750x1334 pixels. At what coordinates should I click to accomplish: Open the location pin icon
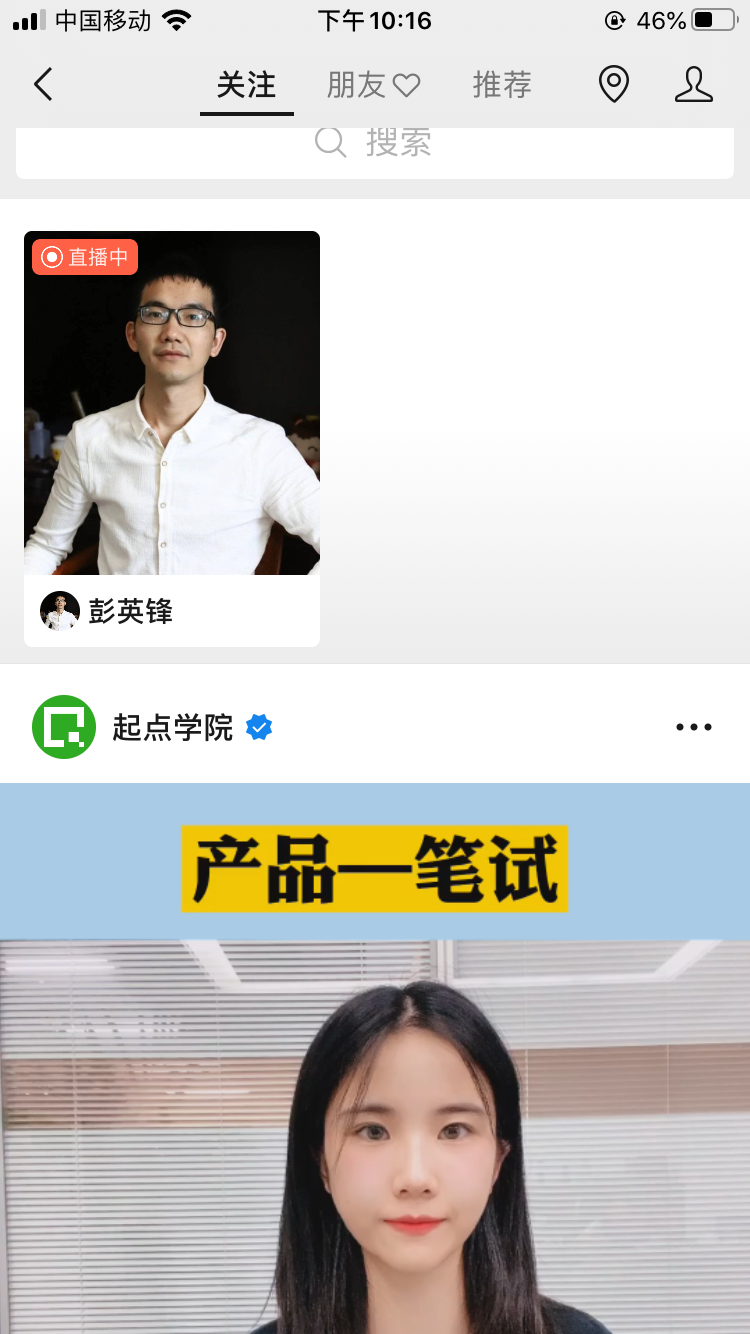[613, 85]
